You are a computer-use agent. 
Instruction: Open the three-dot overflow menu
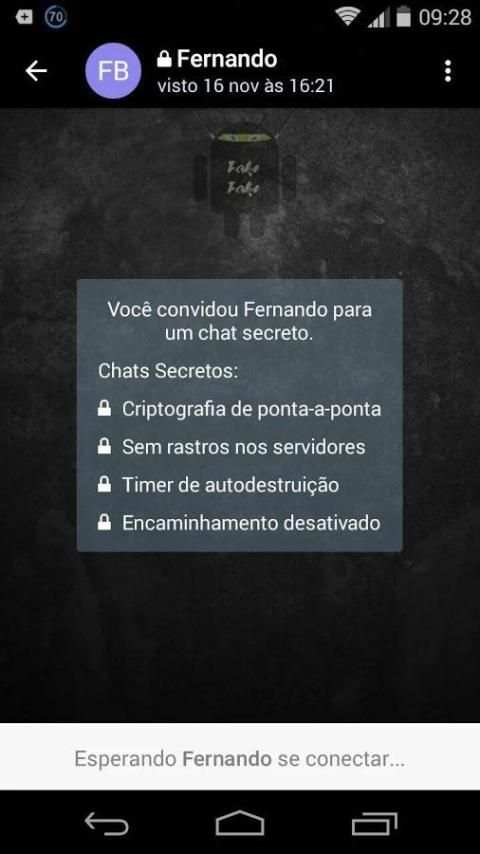pos(447,71)
